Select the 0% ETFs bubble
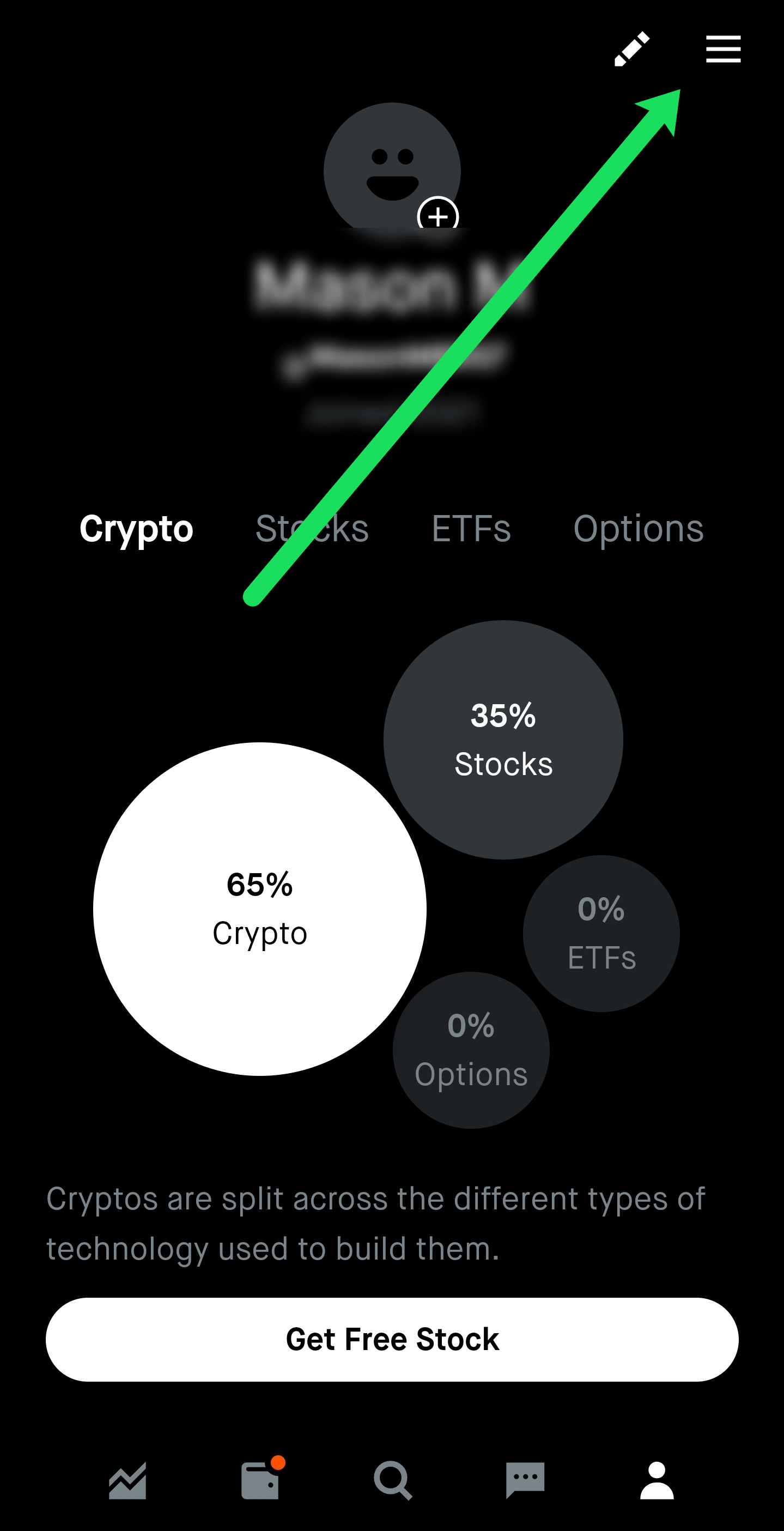The width and height of the screenshot is (784, 1531). pos(601,933)
